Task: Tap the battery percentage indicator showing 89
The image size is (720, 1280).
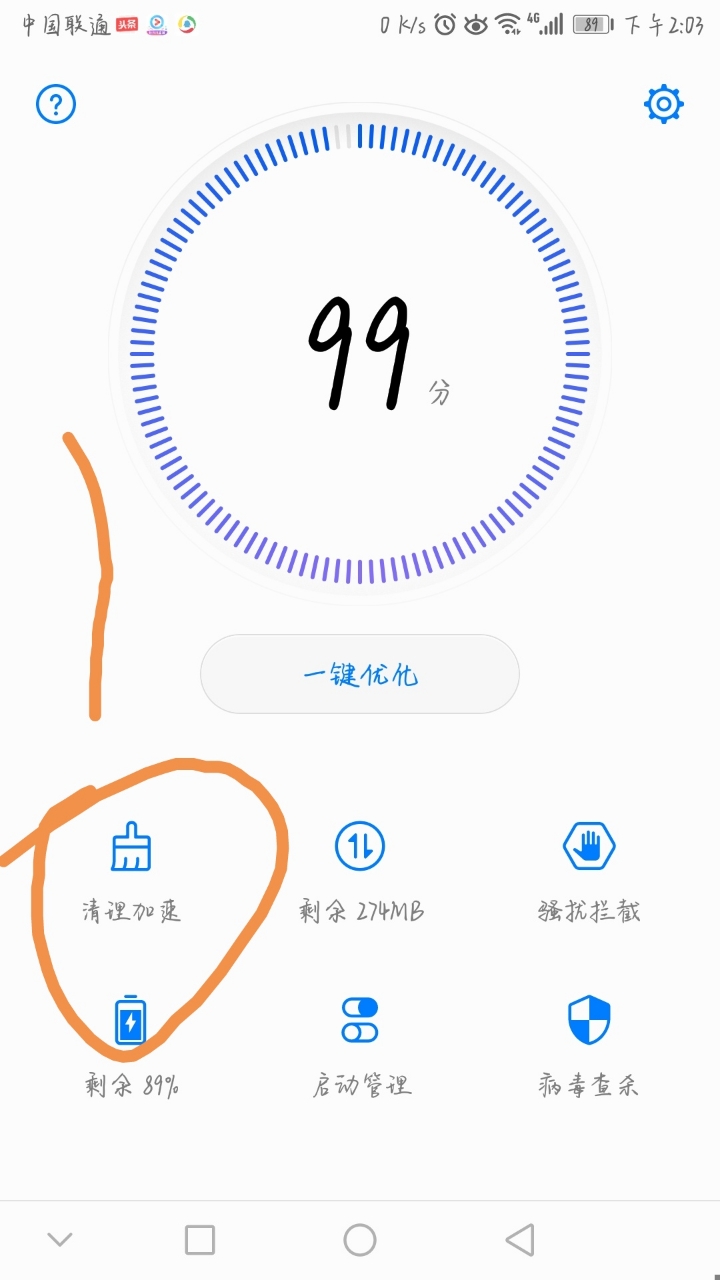Action: (592, 24)
